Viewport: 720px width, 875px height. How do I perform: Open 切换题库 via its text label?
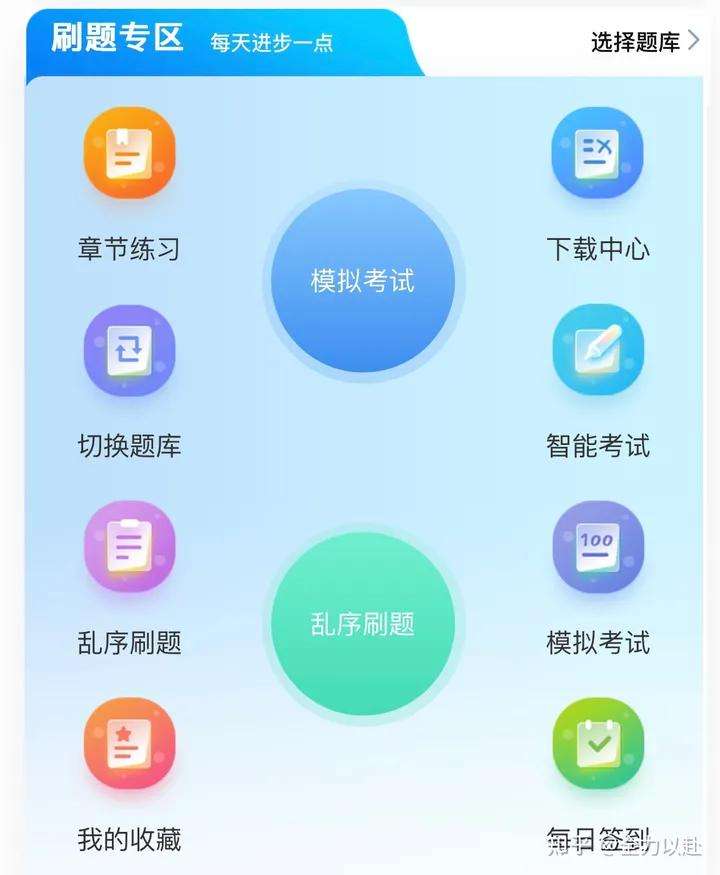pyautogui.click(x=129, y=446)
